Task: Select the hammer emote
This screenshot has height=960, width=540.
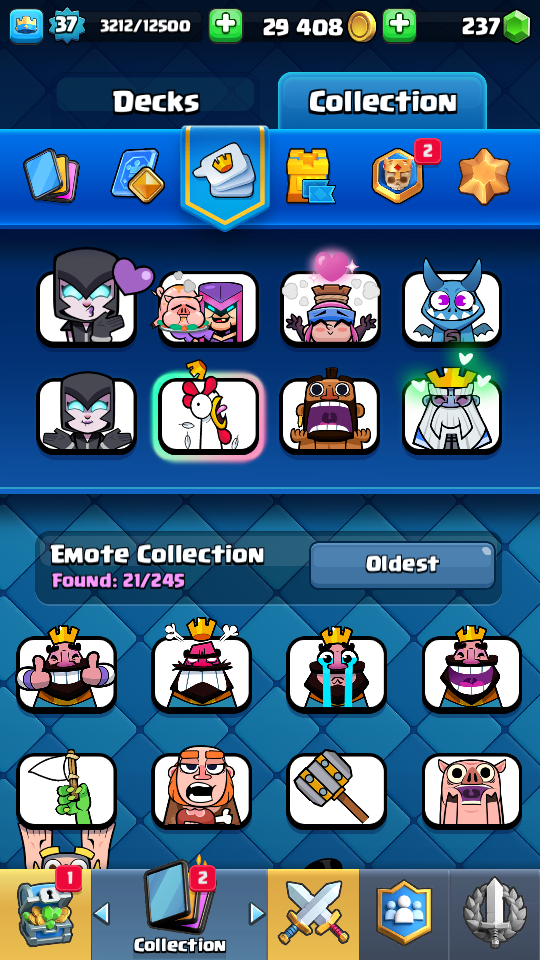Action: click(336, 790)
